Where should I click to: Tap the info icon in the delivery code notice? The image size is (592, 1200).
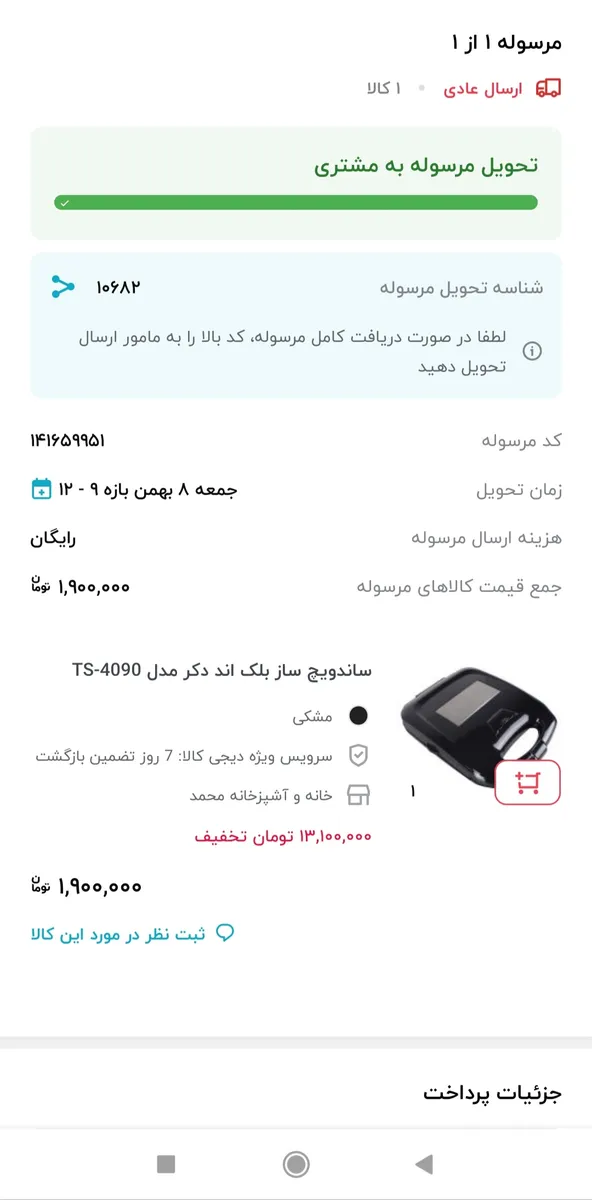(533, 351)
